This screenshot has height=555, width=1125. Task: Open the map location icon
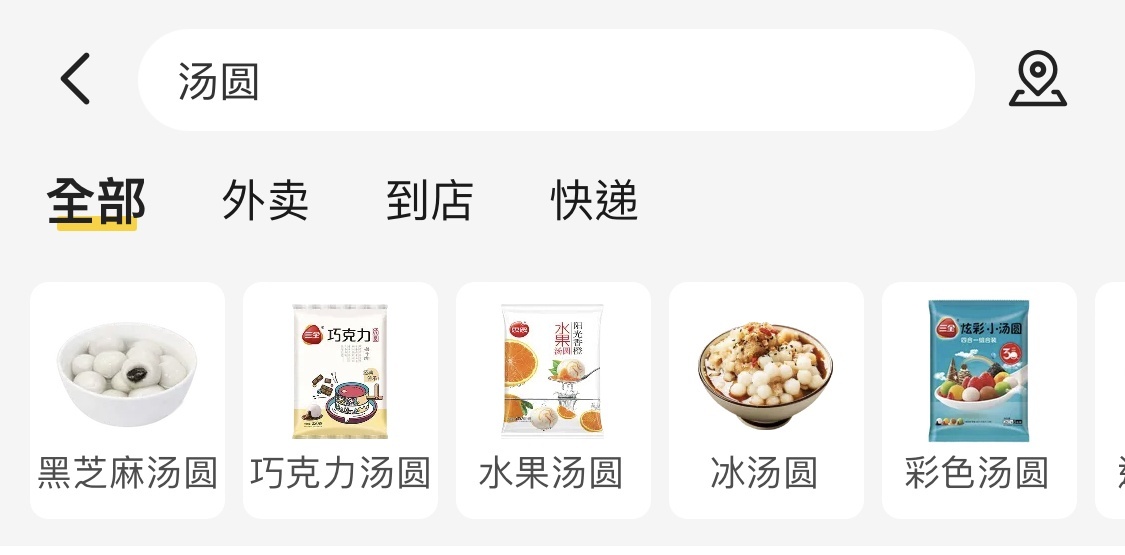pyautogui.click(x=1037, y=79)
